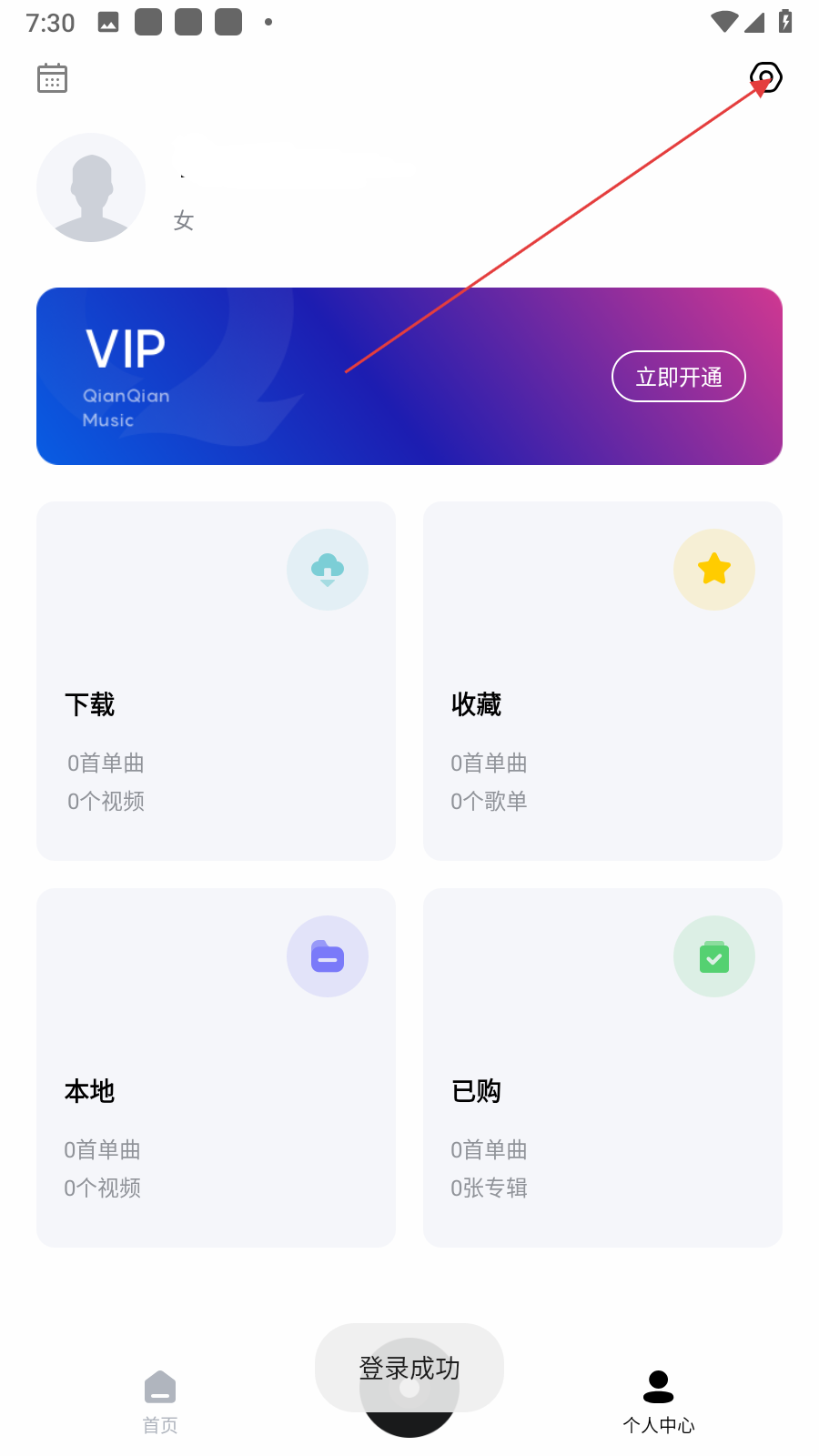Open the 收藏 favorites card
The image size is (819, 1456).
[602, 681]
